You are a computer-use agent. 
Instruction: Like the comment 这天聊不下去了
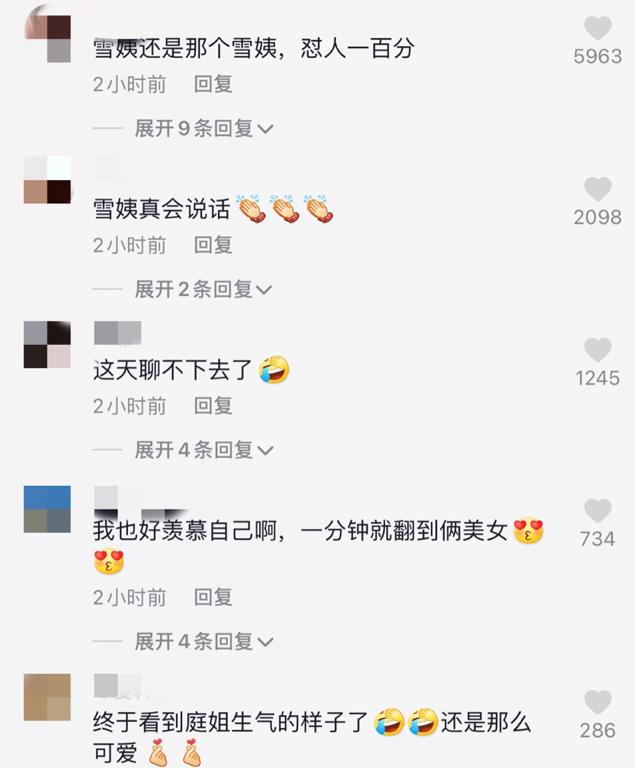pos(597,350)
